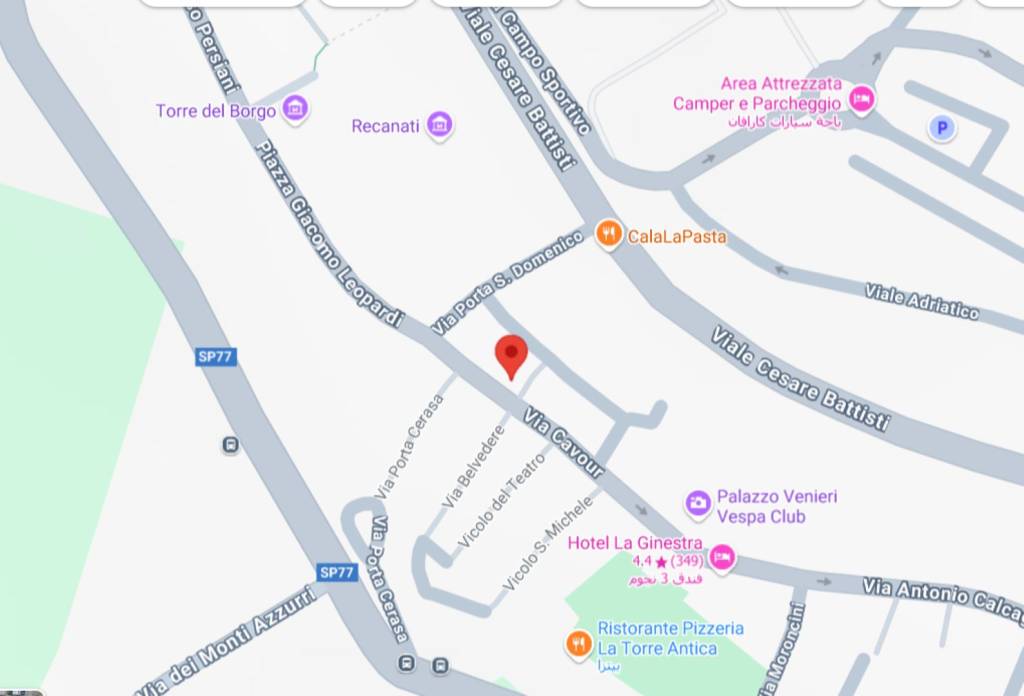Open the CalaLaPasta restaurant marker

point(608,235)
